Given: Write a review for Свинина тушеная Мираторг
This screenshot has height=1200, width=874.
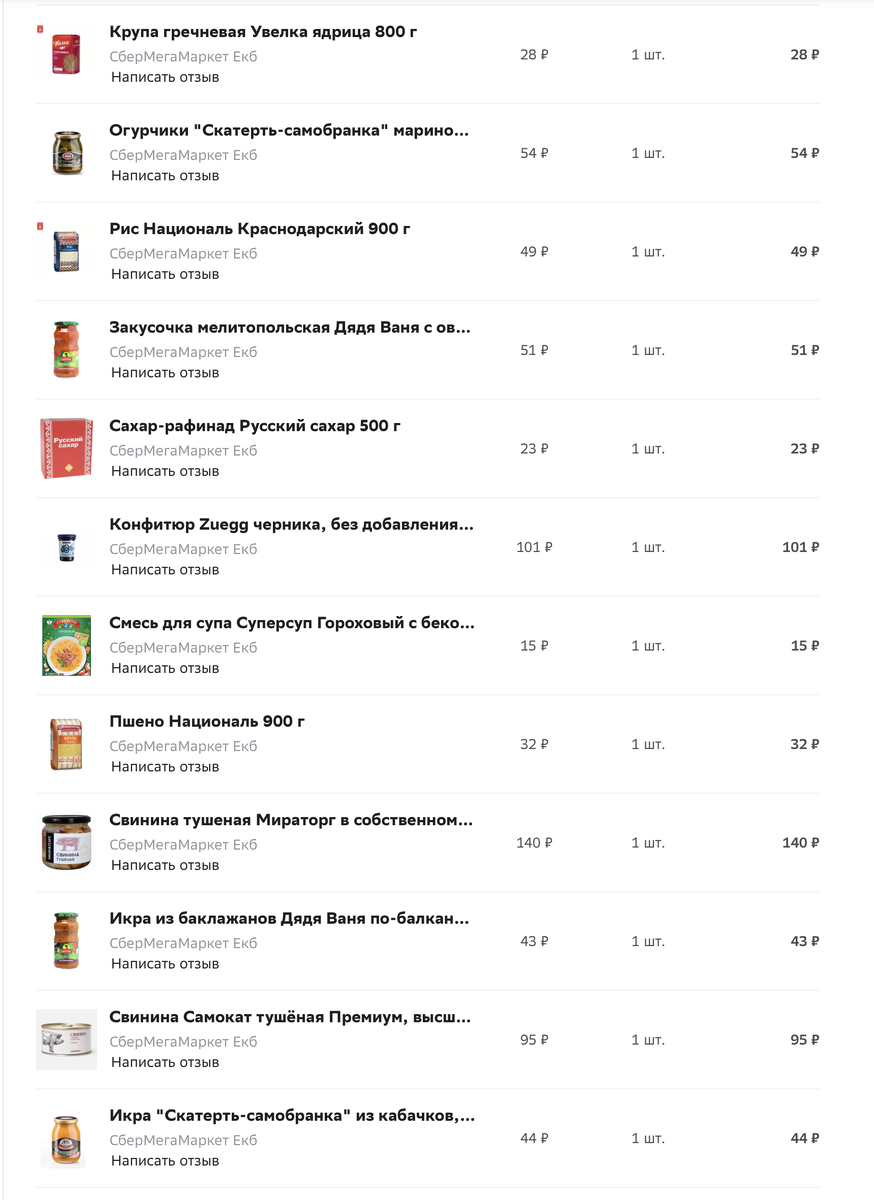Looking at the screenshot, I should pos(165,865).
